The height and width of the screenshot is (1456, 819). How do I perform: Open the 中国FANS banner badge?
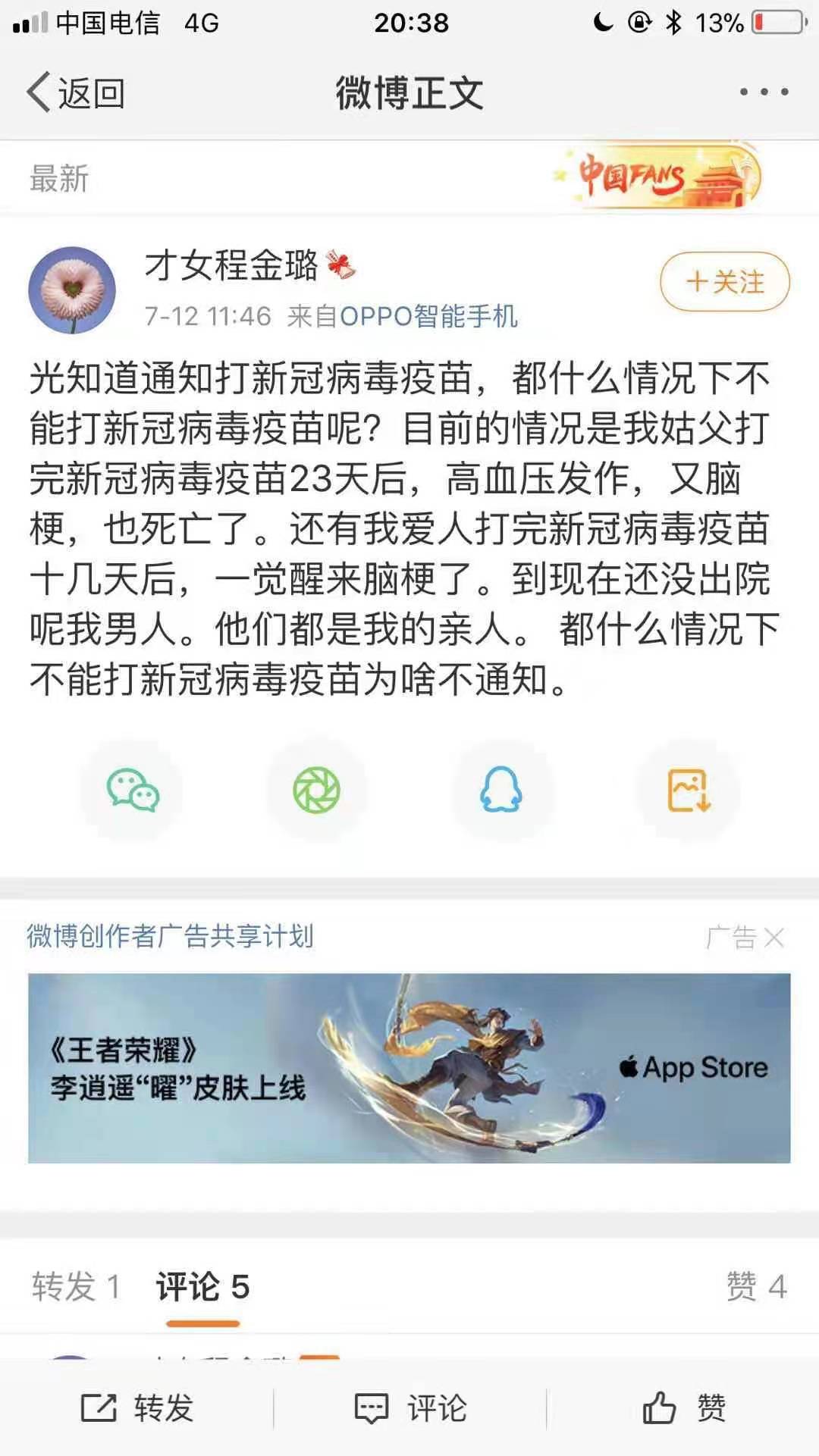(657, 177)
